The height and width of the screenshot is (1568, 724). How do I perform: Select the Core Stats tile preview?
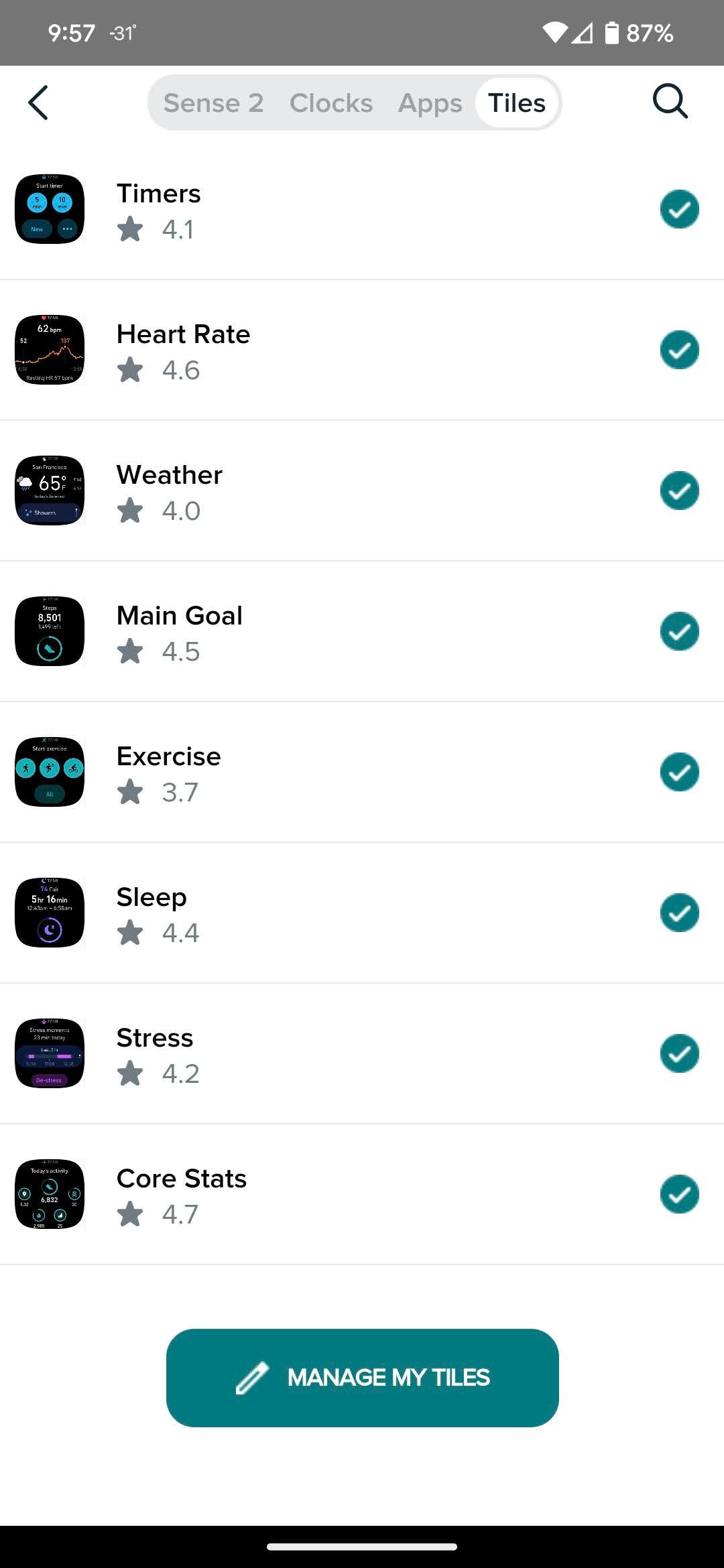click(50, 1193)
